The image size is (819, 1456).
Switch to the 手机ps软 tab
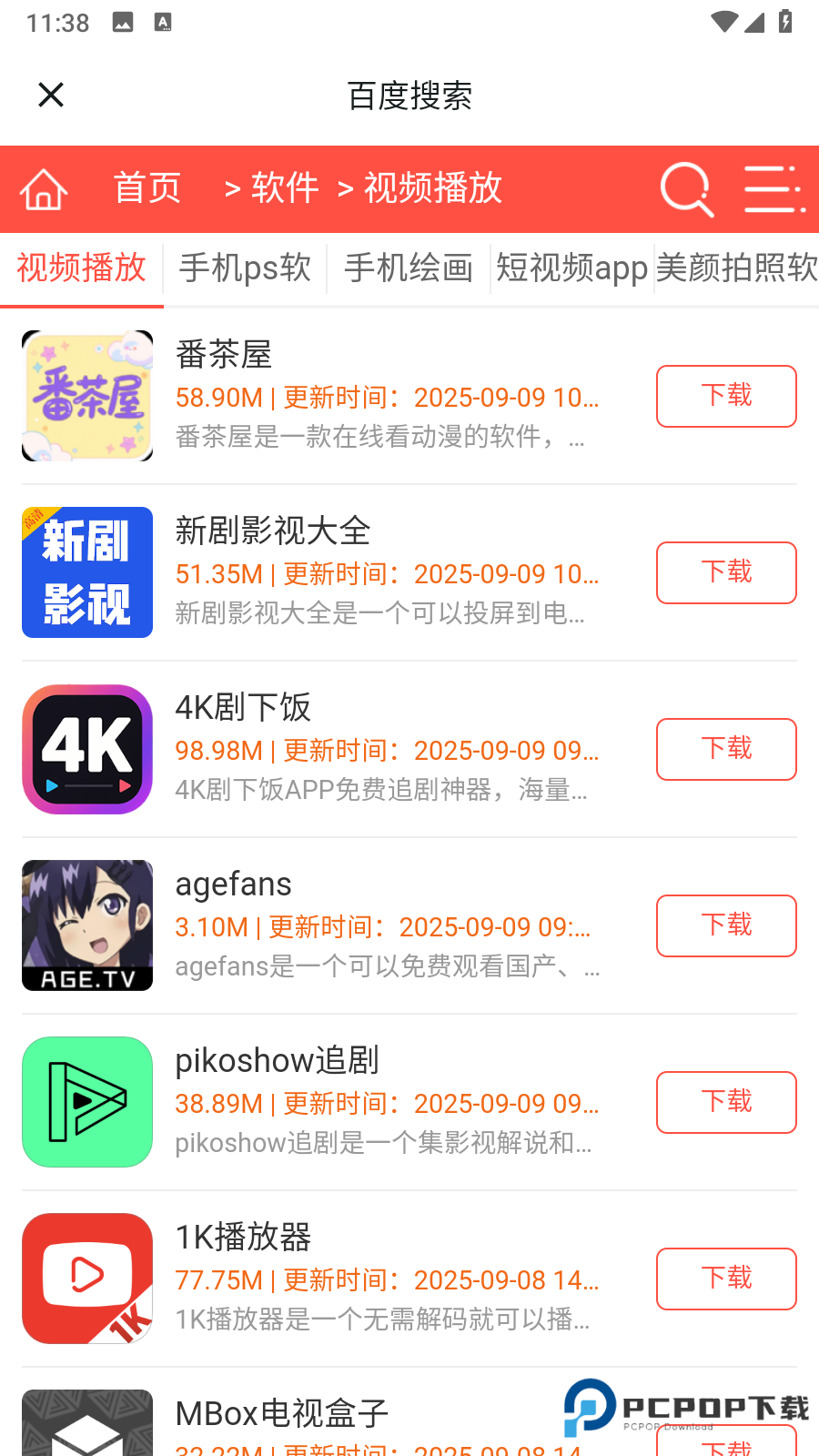(245, 268)
